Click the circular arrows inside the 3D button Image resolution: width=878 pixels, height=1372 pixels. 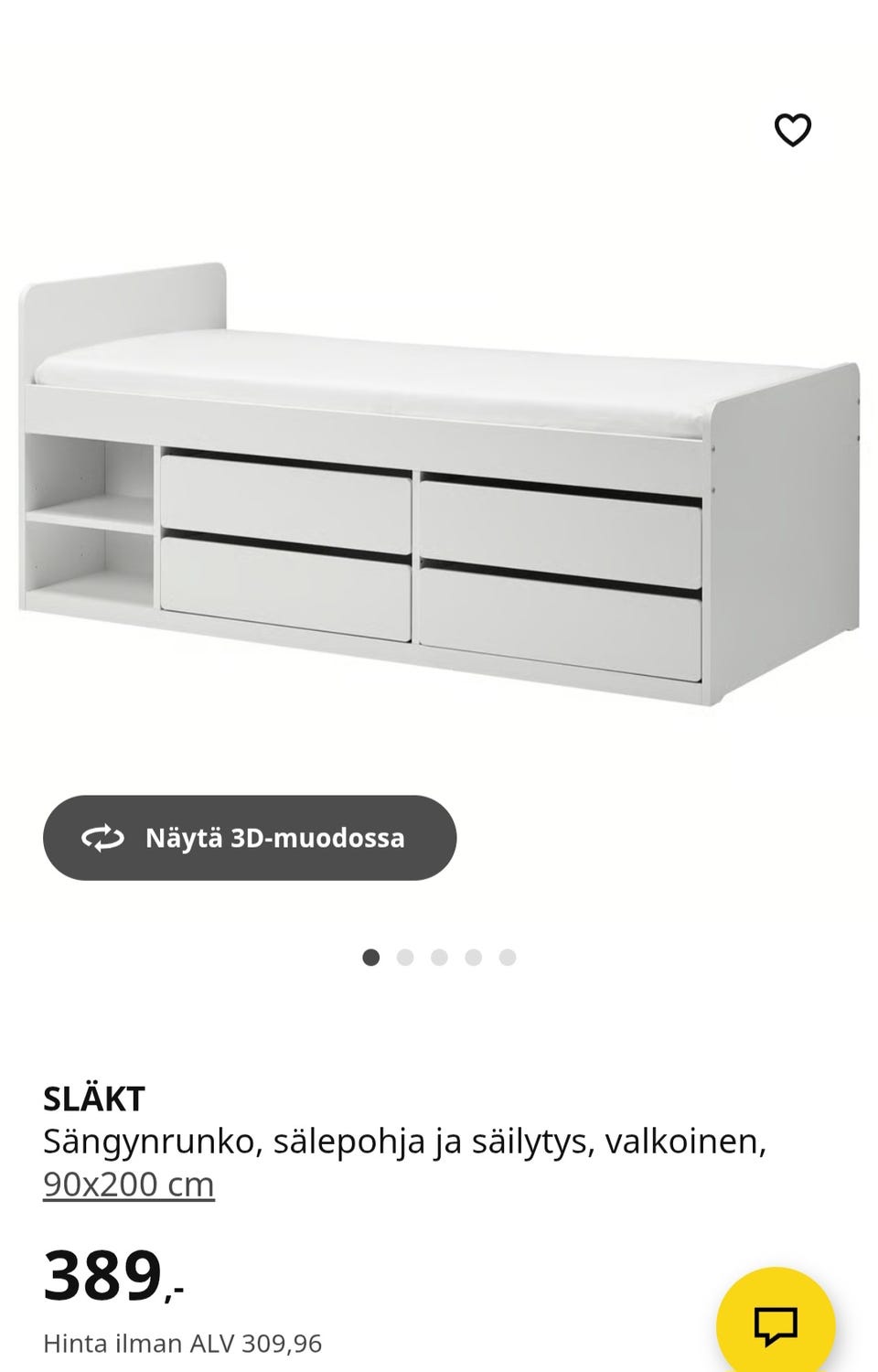point(103,837)
